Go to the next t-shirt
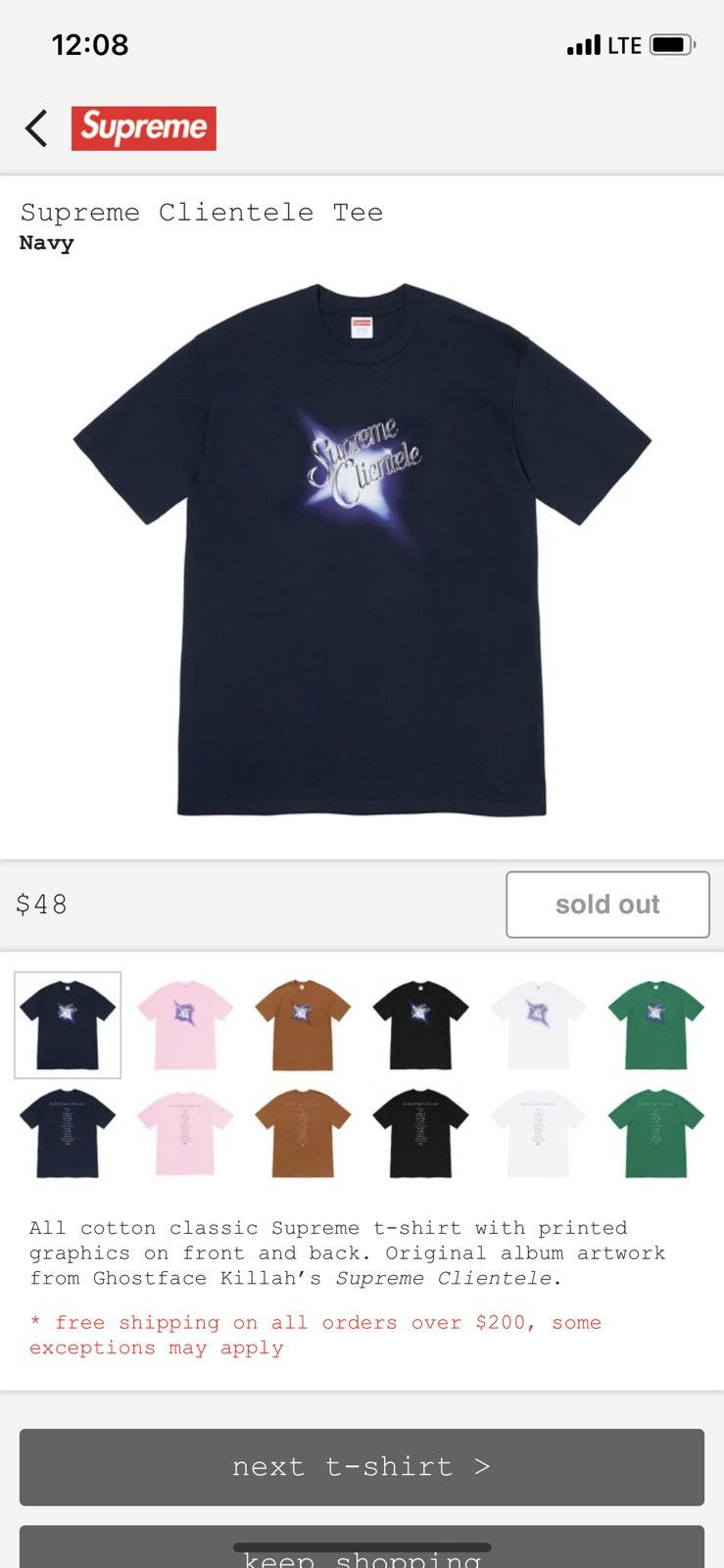This screenshot has width=724, height=1568. 362,1467
